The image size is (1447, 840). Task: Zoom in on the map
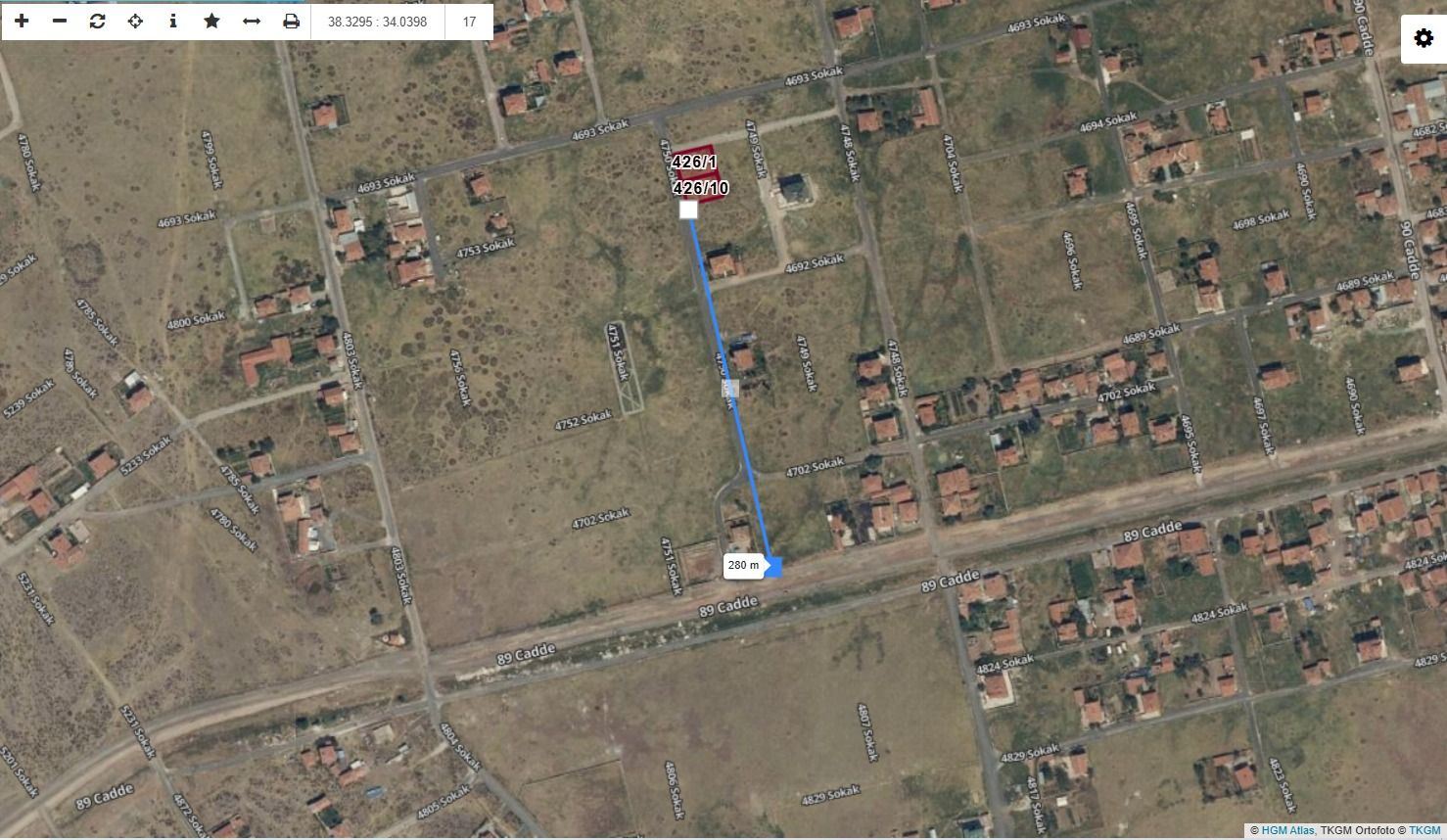click(22, 21)
